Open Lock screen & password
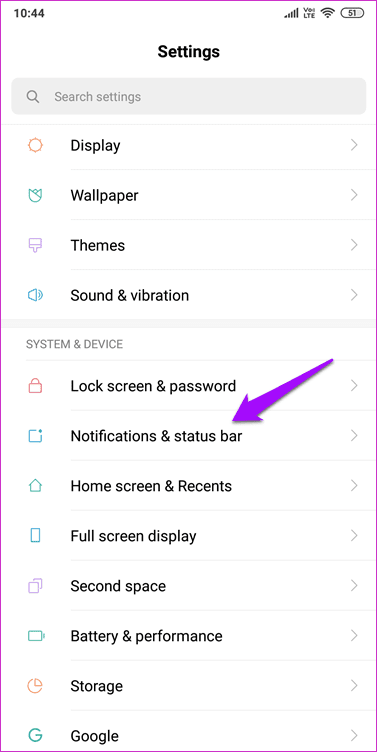Viewport: 377px width, 752px height. tap(188, 386)
